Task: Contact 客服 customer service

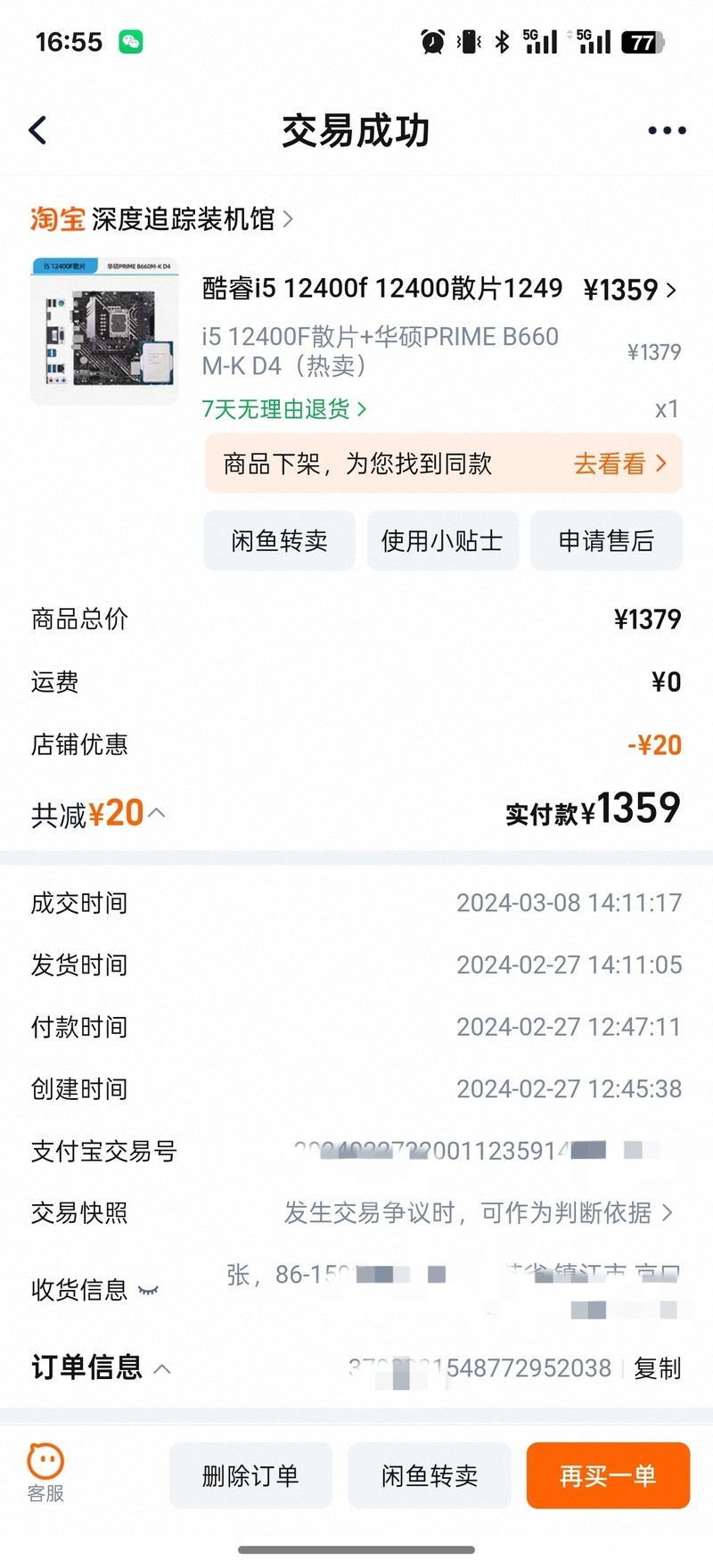Action: click(45, 1474)
